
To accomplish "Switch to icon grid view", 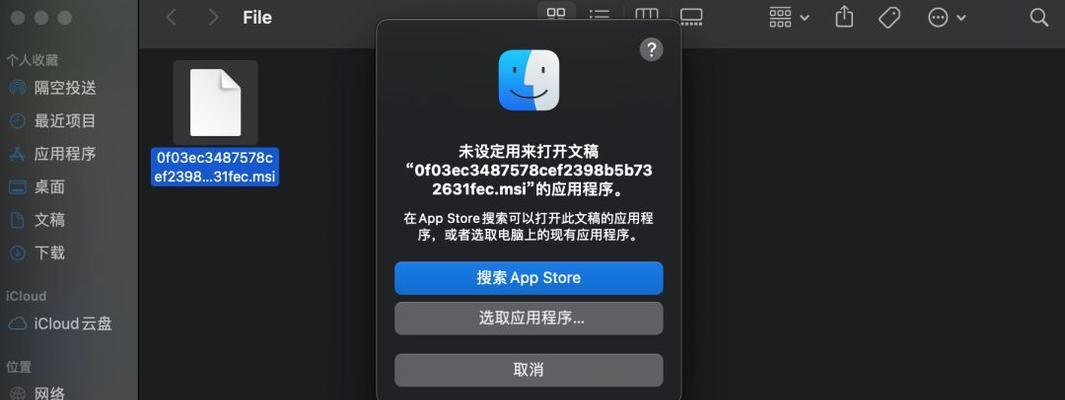I will click(x=555, y=15).
